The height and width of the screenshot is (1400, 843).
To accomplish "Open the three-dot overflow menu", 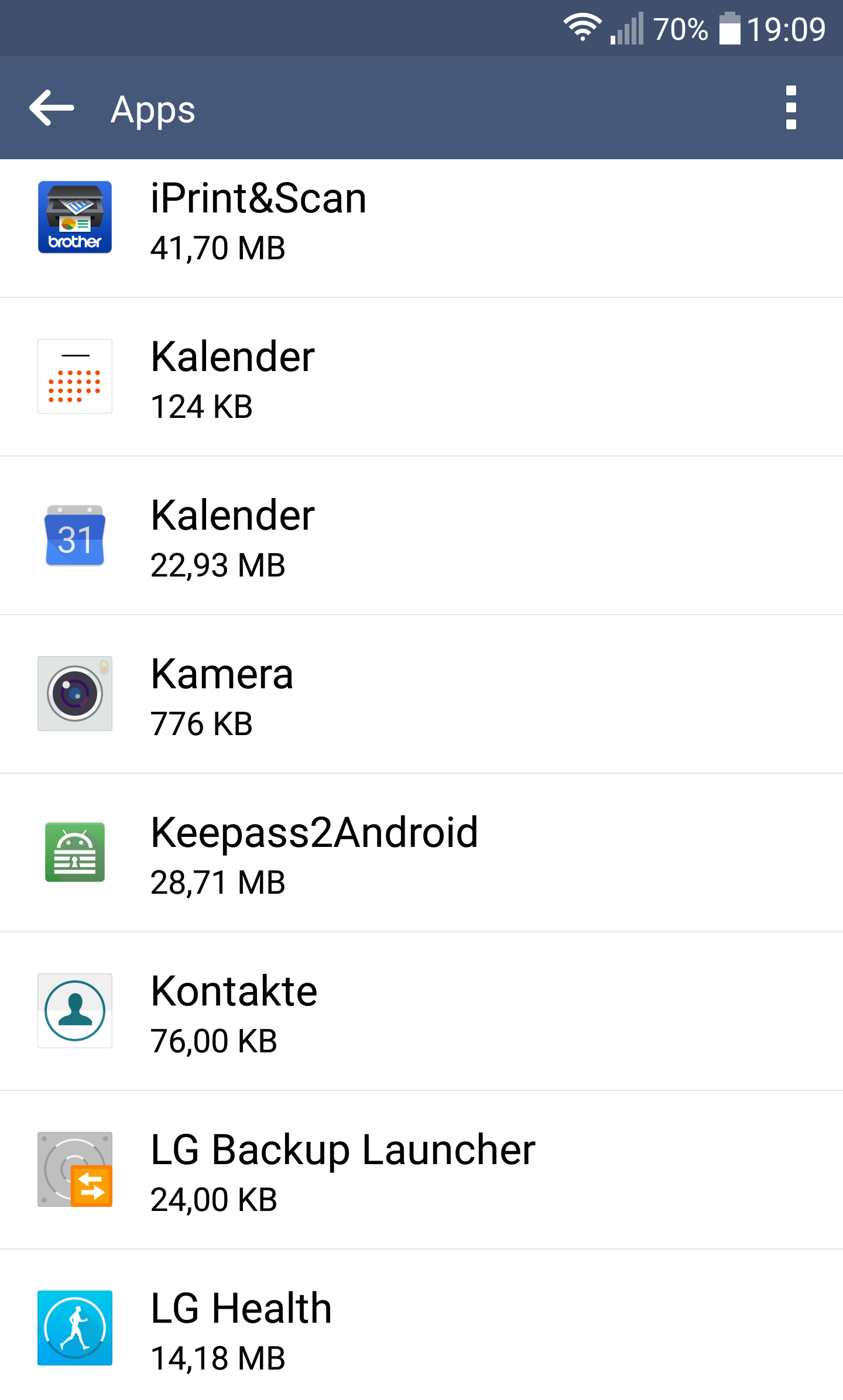I will (x=791, y=108).
